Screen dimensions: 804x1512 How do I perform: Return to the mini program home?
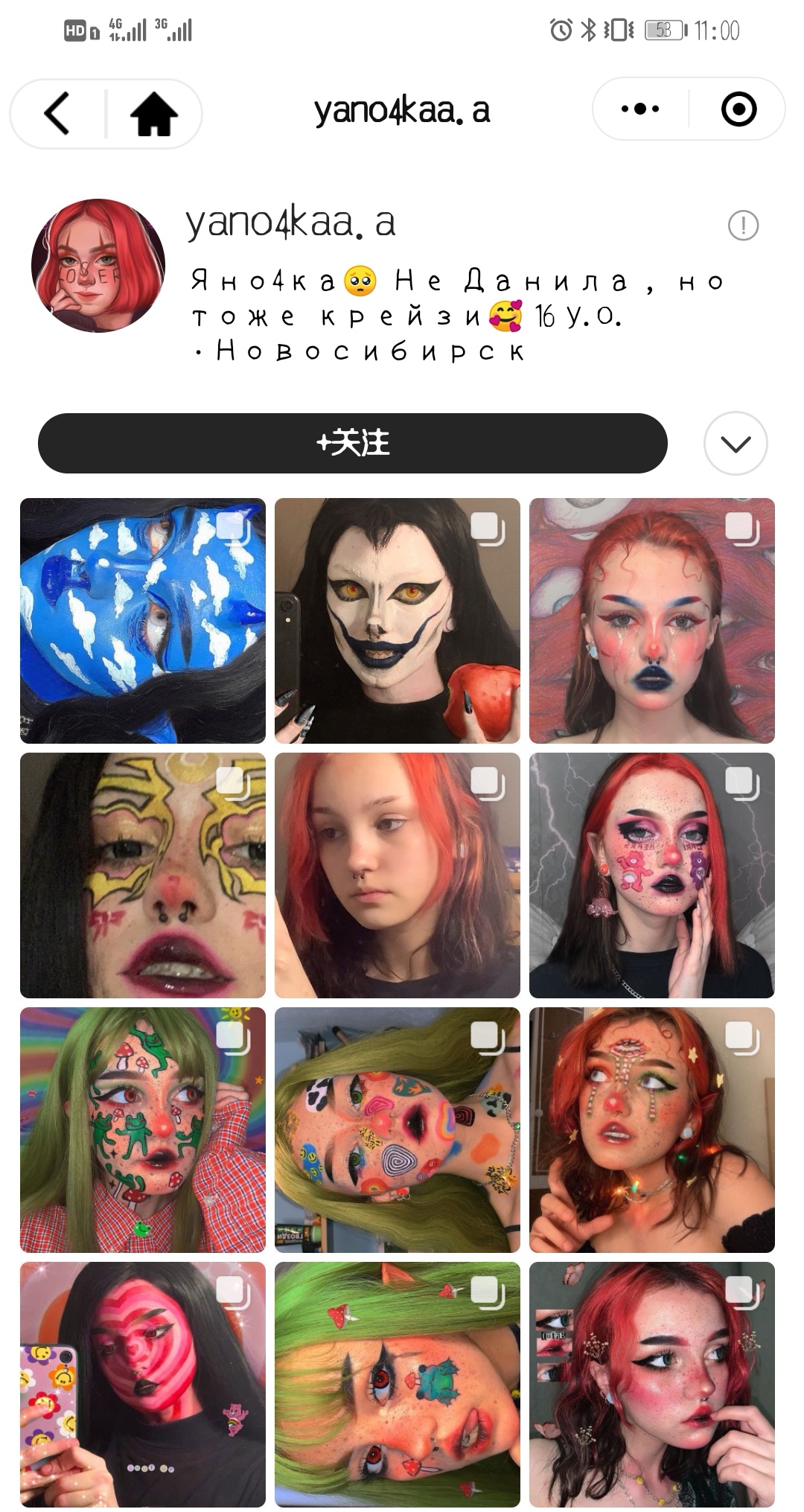coord(154,113)
